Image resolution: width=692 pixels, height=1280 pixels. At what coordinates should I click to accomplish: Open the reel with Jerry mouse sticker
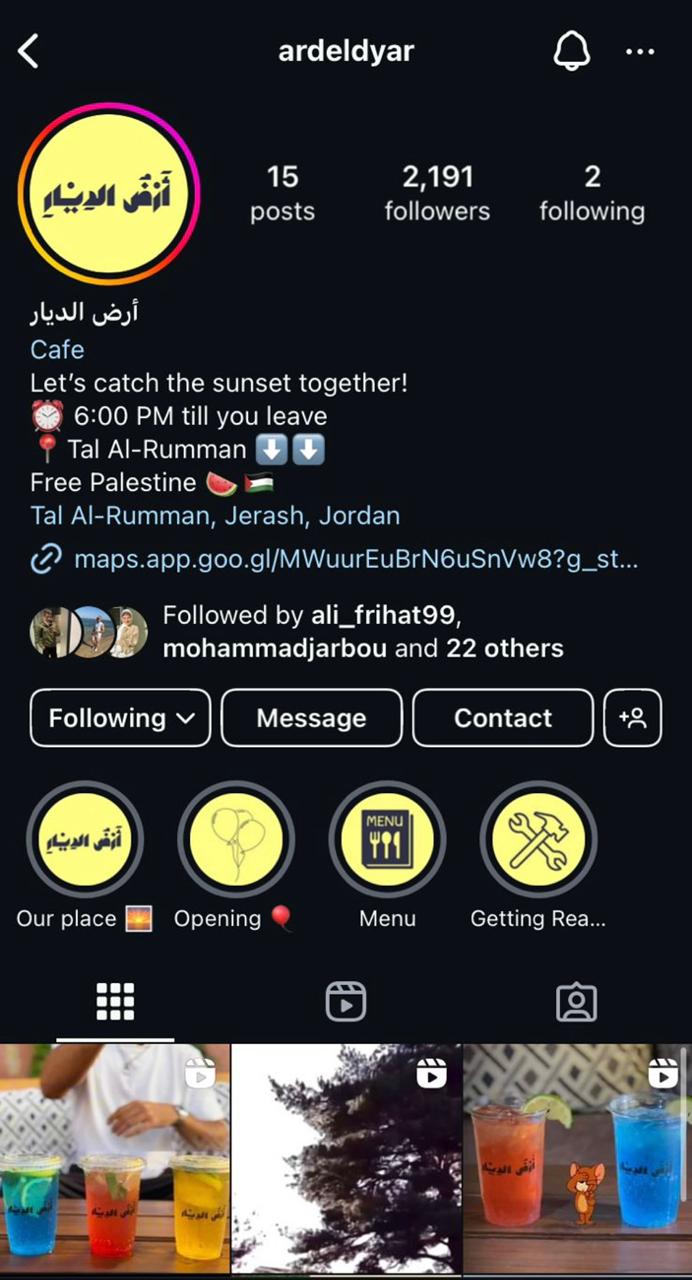(x=577, y=1160)
